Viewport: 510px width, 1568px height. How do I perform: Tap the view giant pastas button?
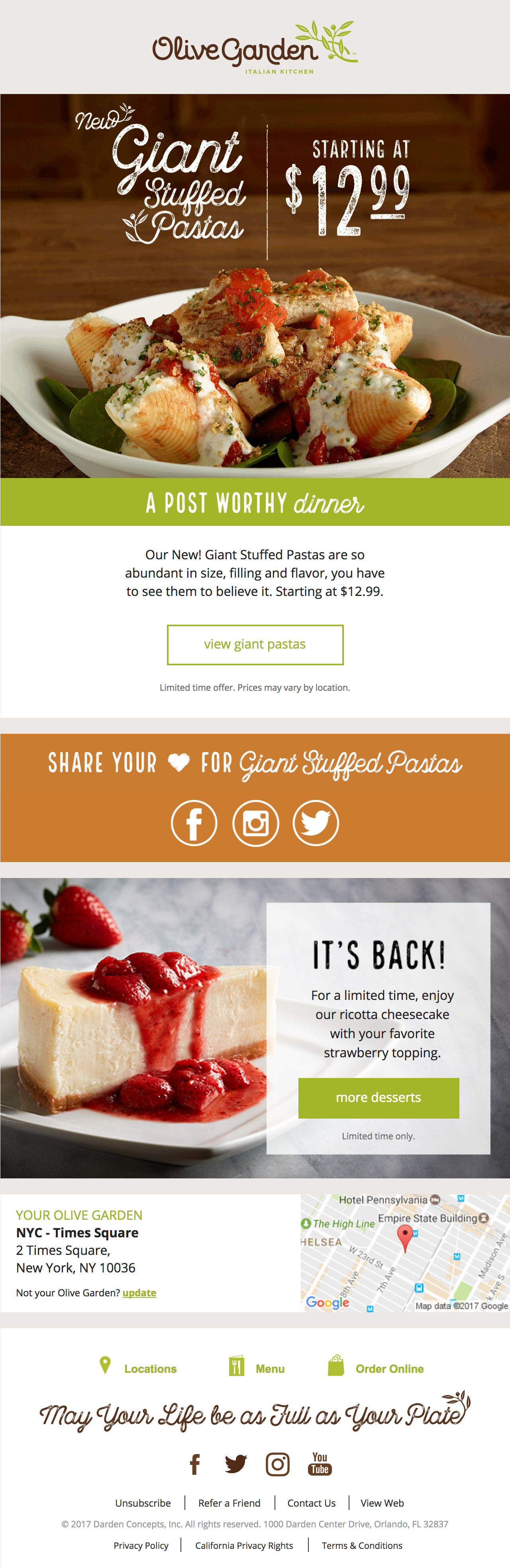click(x=255, y=645)
